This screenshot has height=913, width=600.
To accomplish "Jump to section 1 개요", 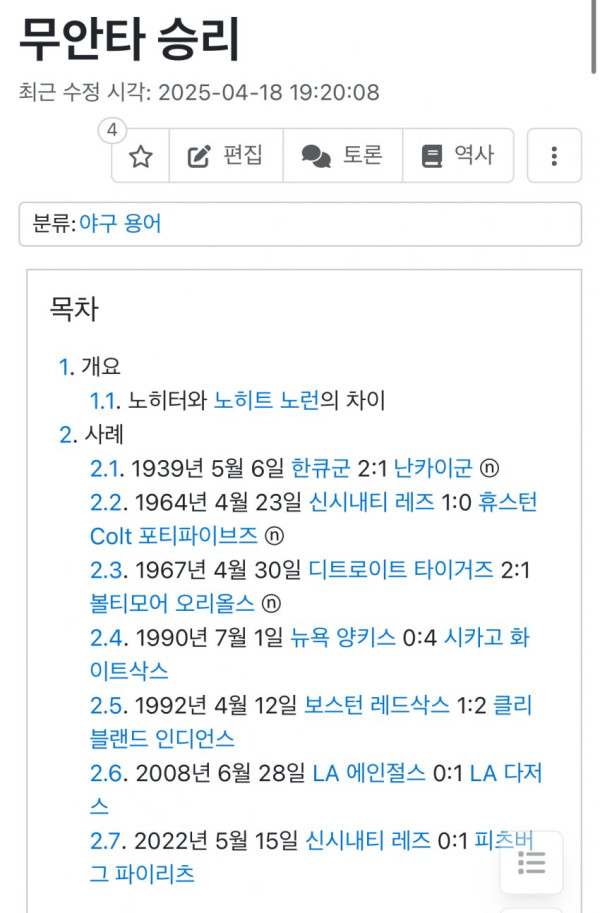I will click(67, 367).
